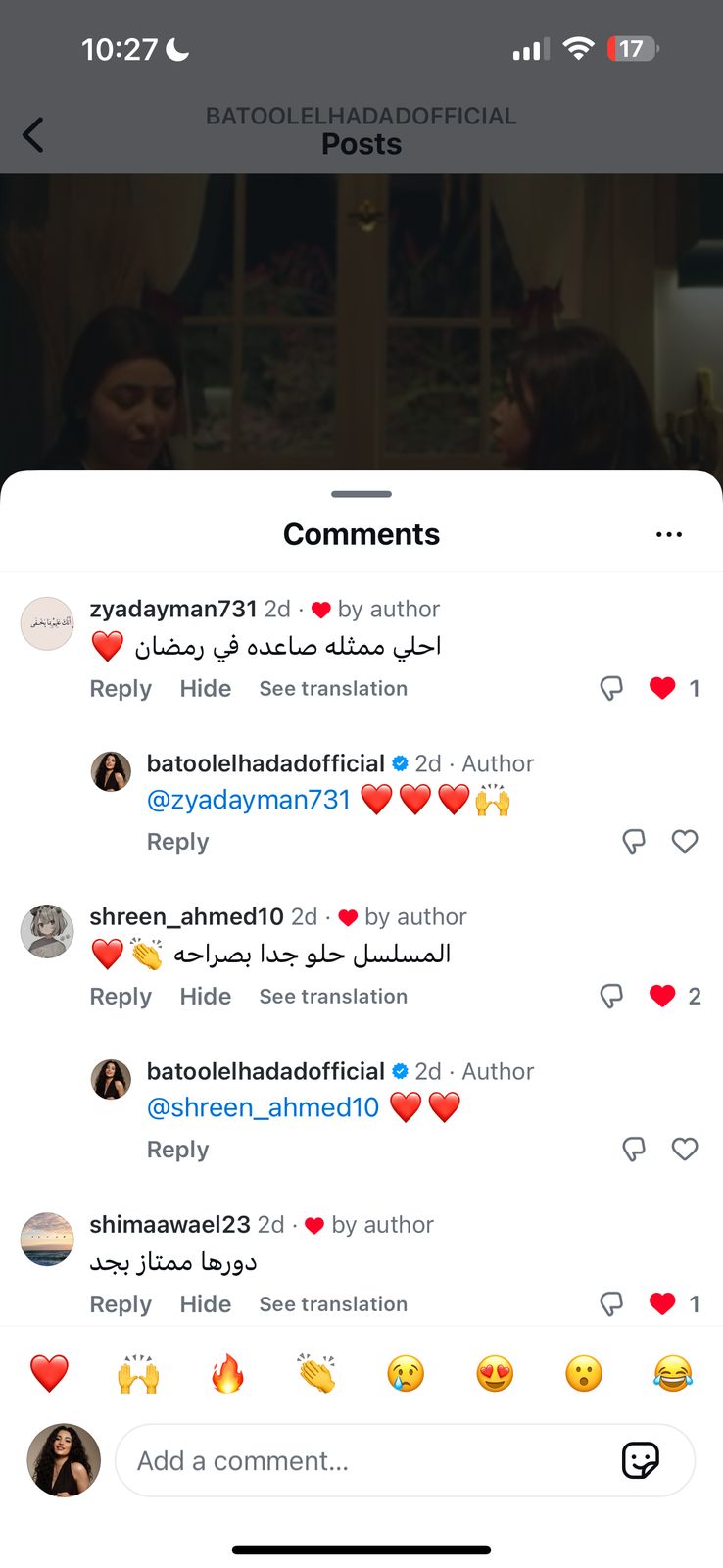
Task: Open the sticker picker in comment box
Action: click(x=641, y=1461)
